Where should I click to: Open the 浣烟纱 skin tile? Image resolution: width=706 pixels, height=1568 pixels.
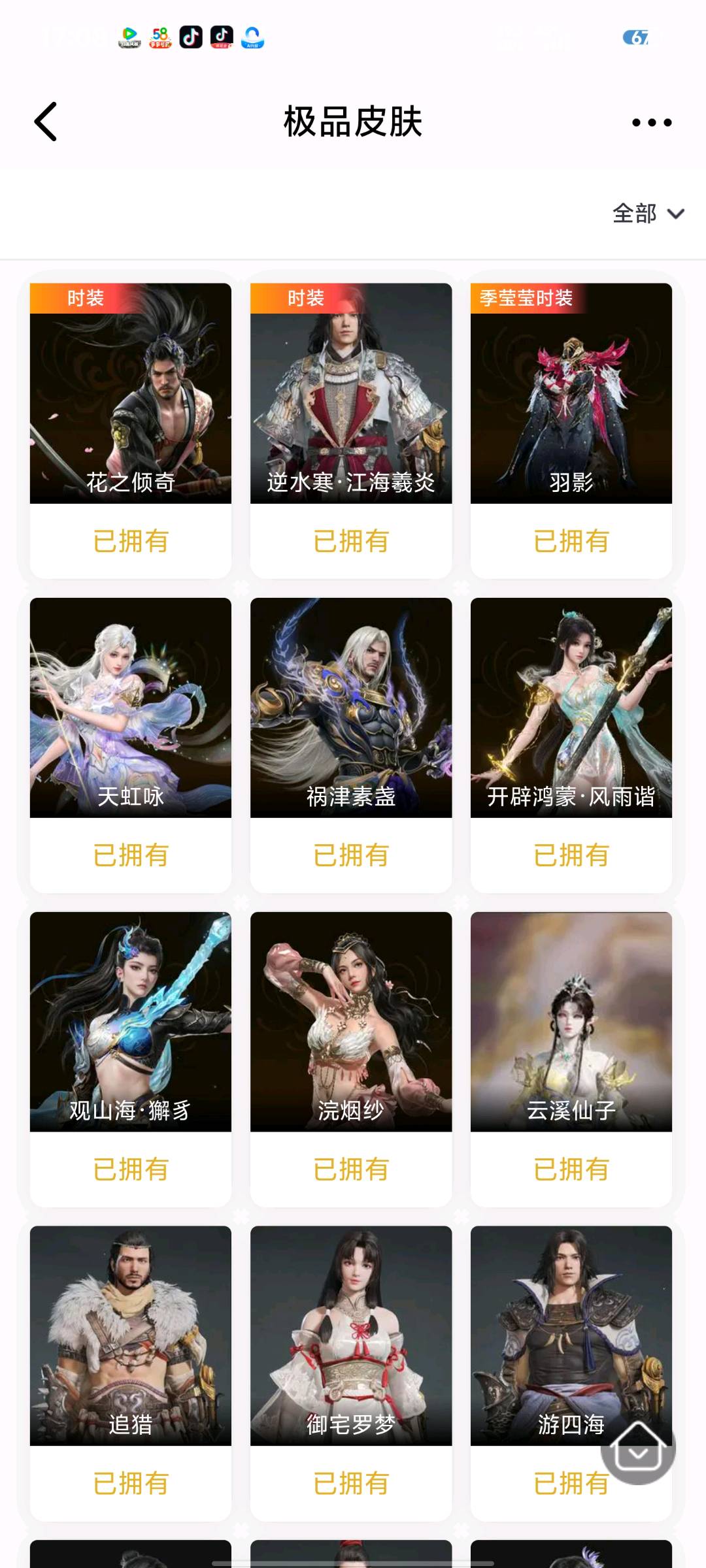tap(351, 1022)
